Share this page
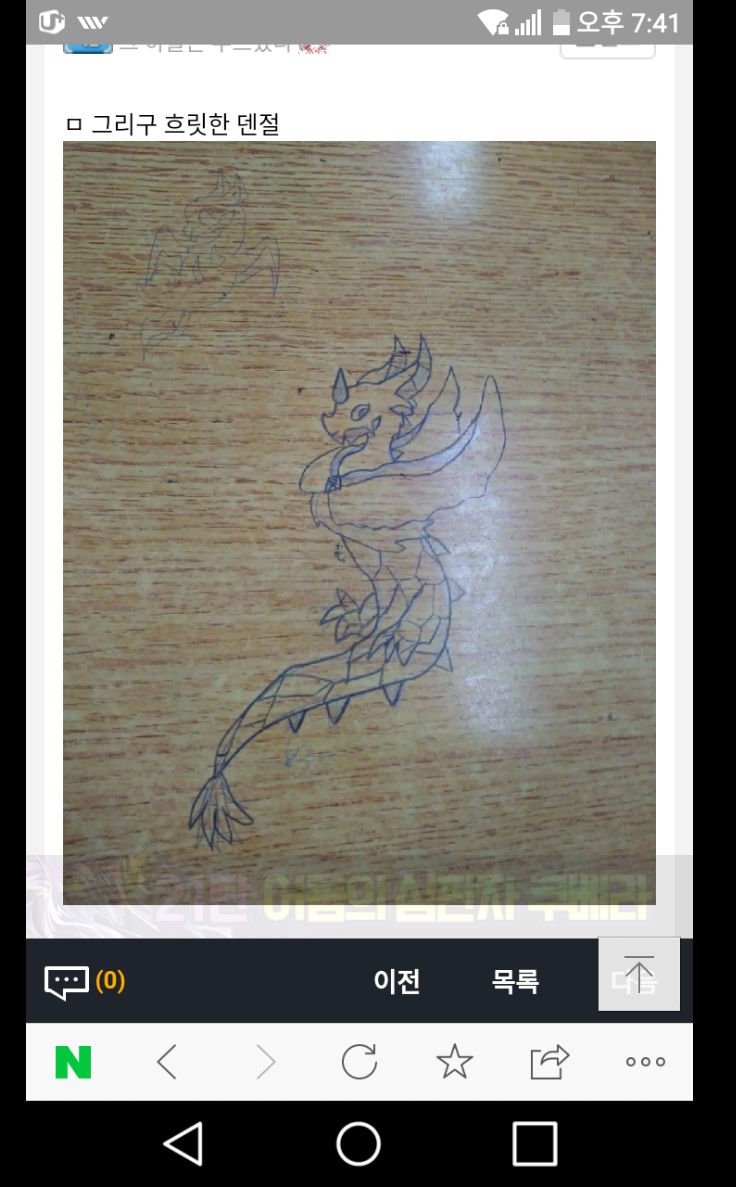 549,1062
